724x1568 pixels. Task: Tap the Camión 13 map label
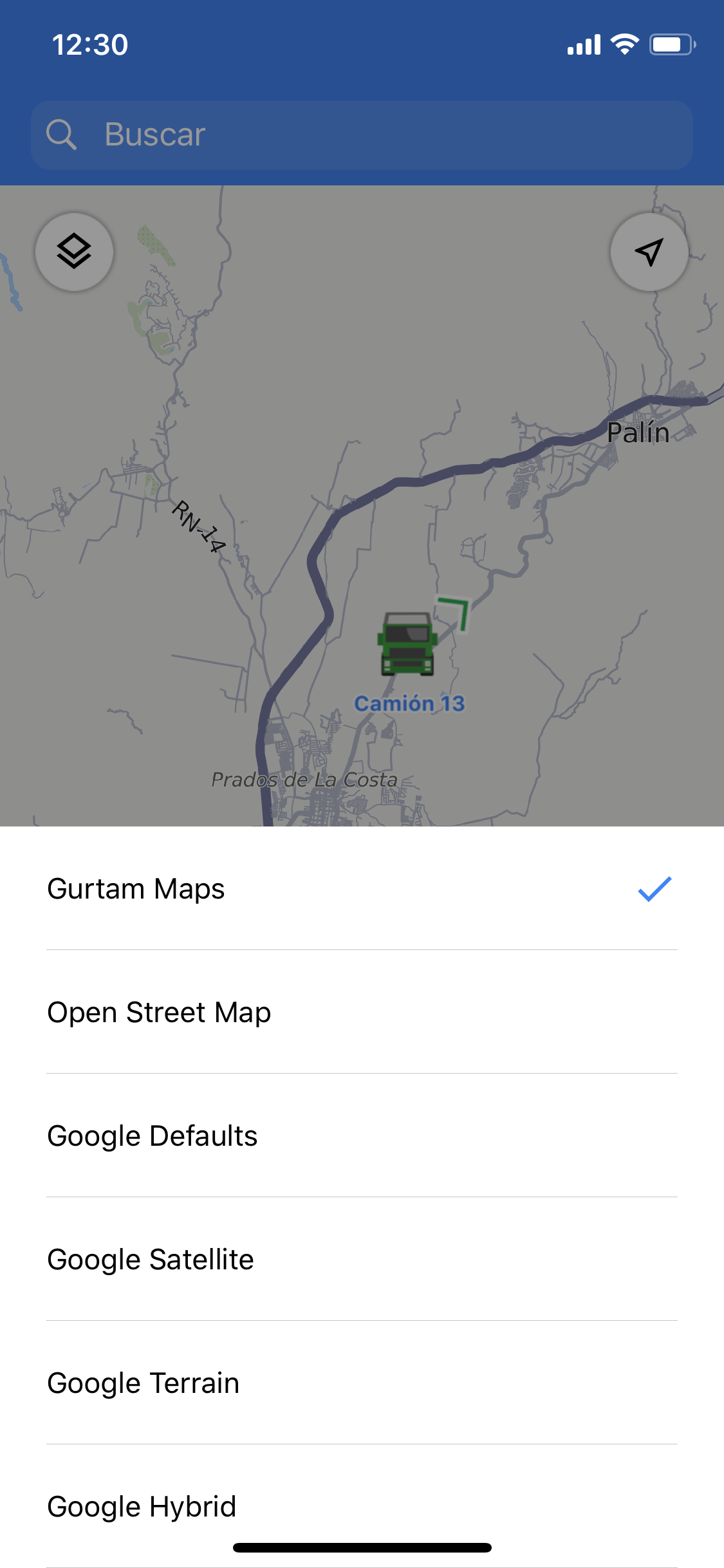coord(410,704)
